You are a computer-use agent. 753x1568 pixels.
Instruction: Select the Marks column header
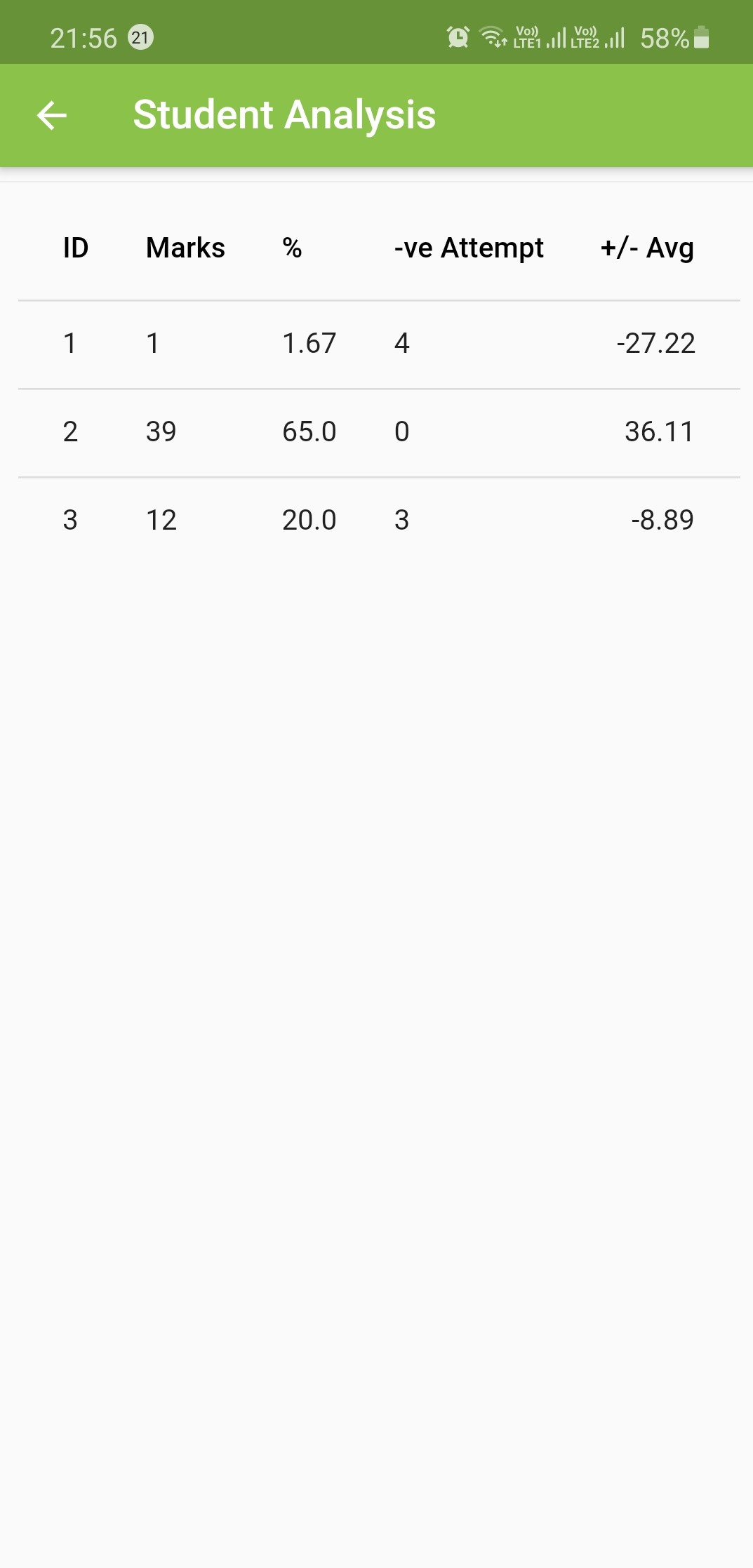click(184, 247)
